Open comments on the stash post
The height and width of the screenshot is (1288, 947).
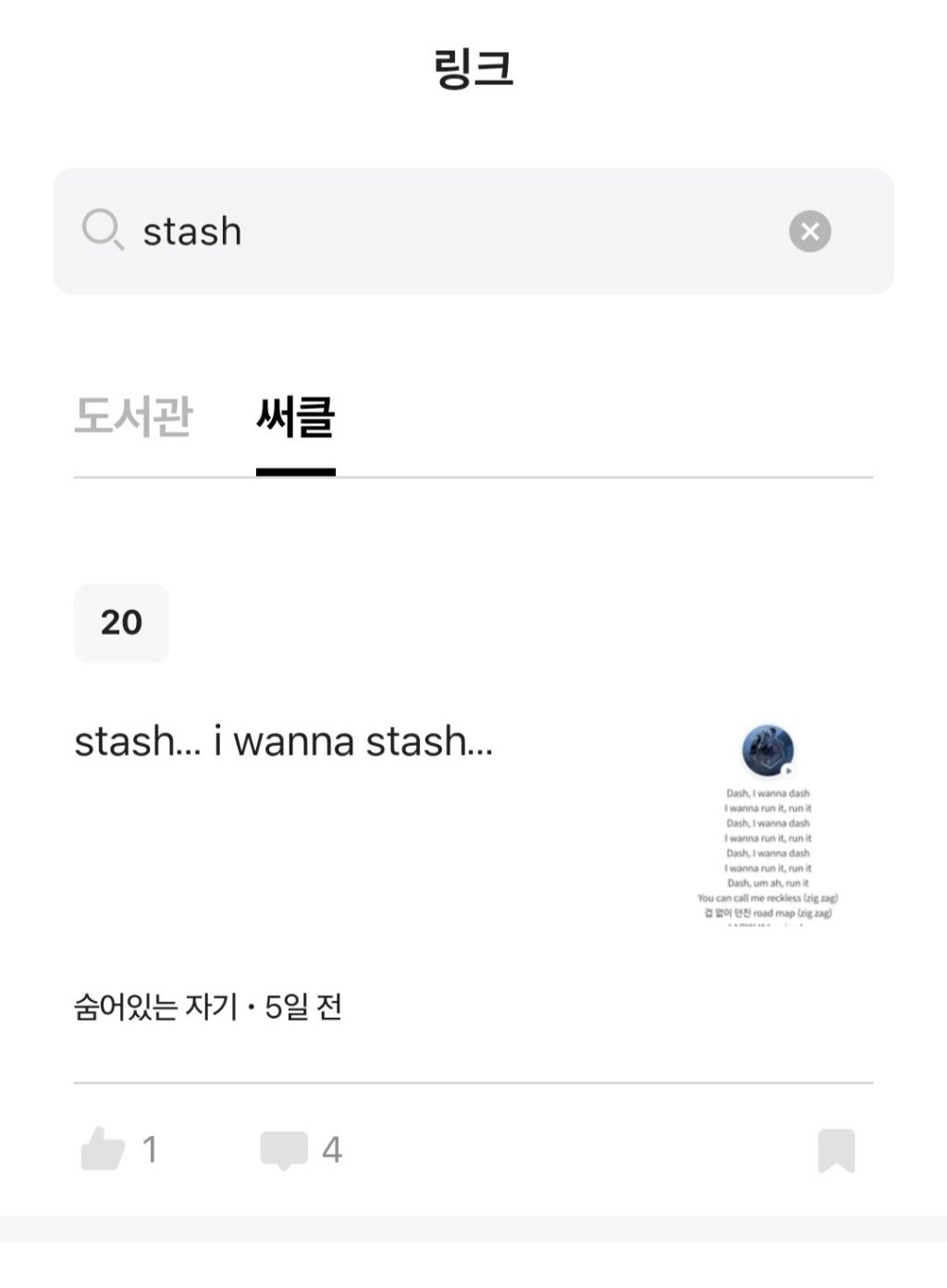click(285, 1150)
